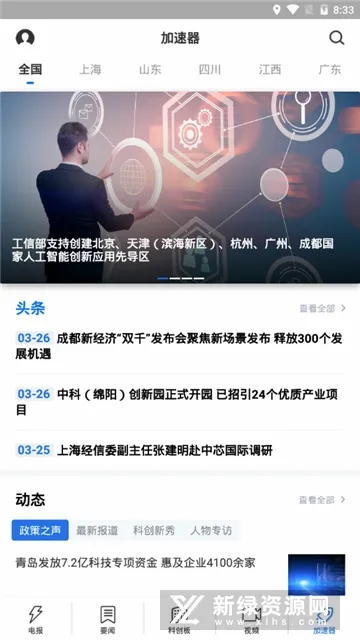Switch to the 上海 tab
This screenshot has width=360, height=640.
click(x=90, y=69)
